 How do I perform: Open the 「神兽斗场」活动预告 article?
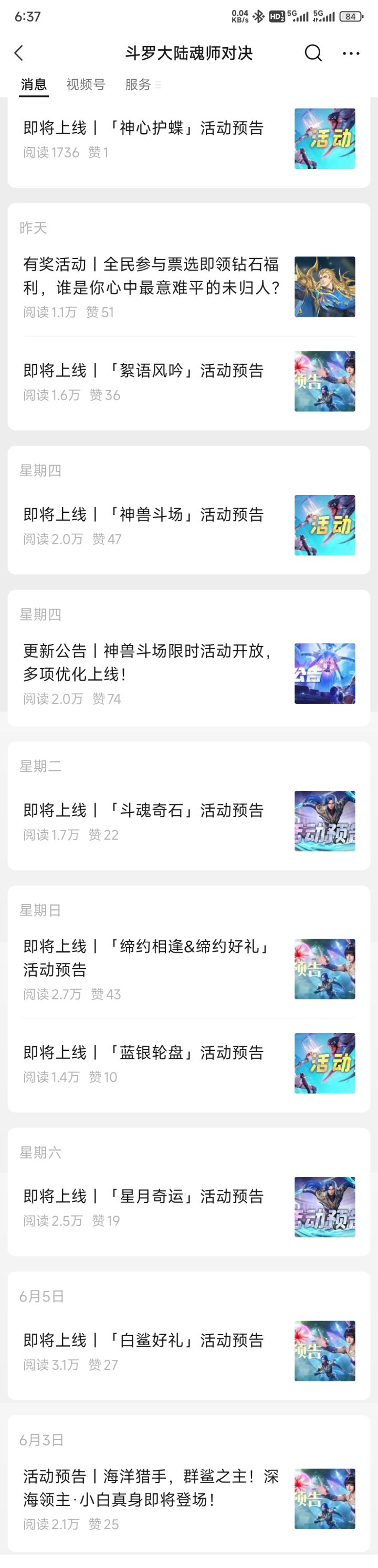click(143, 514)
